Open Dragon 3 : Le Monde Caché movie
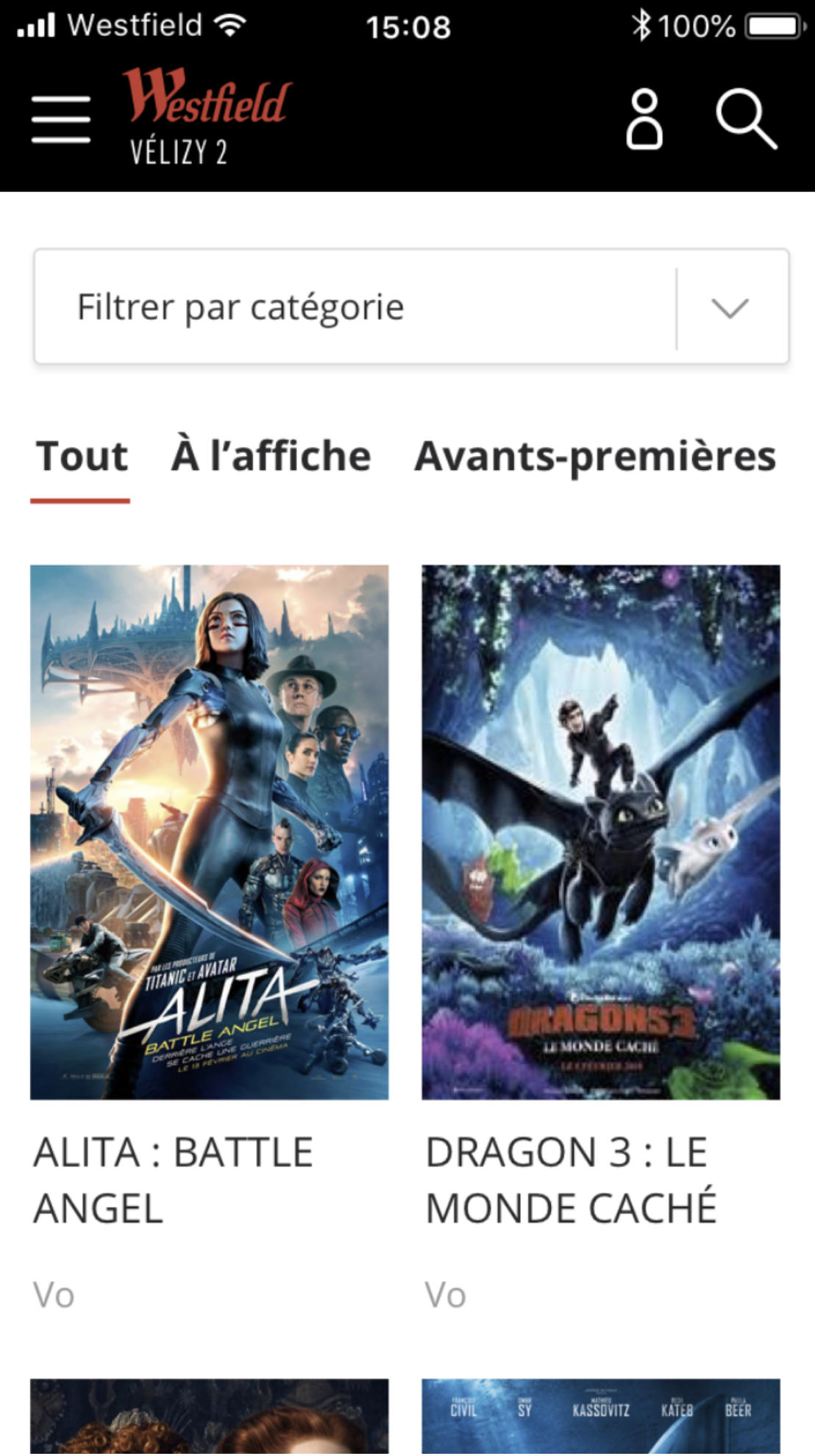 [600, 832]
